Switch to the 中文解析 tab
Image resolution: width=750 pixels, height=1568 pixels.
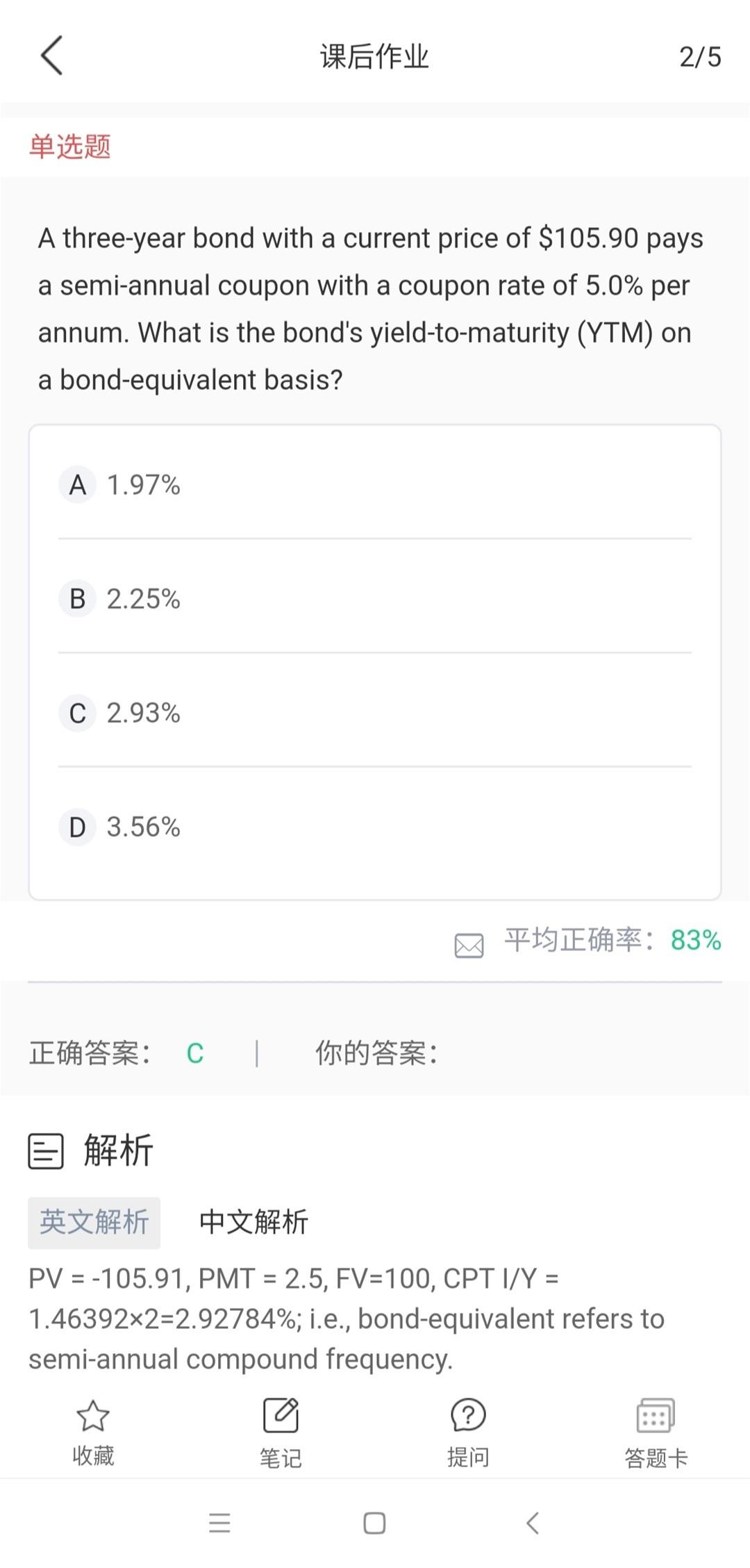pyautogui.click(x=253, y=1222)
